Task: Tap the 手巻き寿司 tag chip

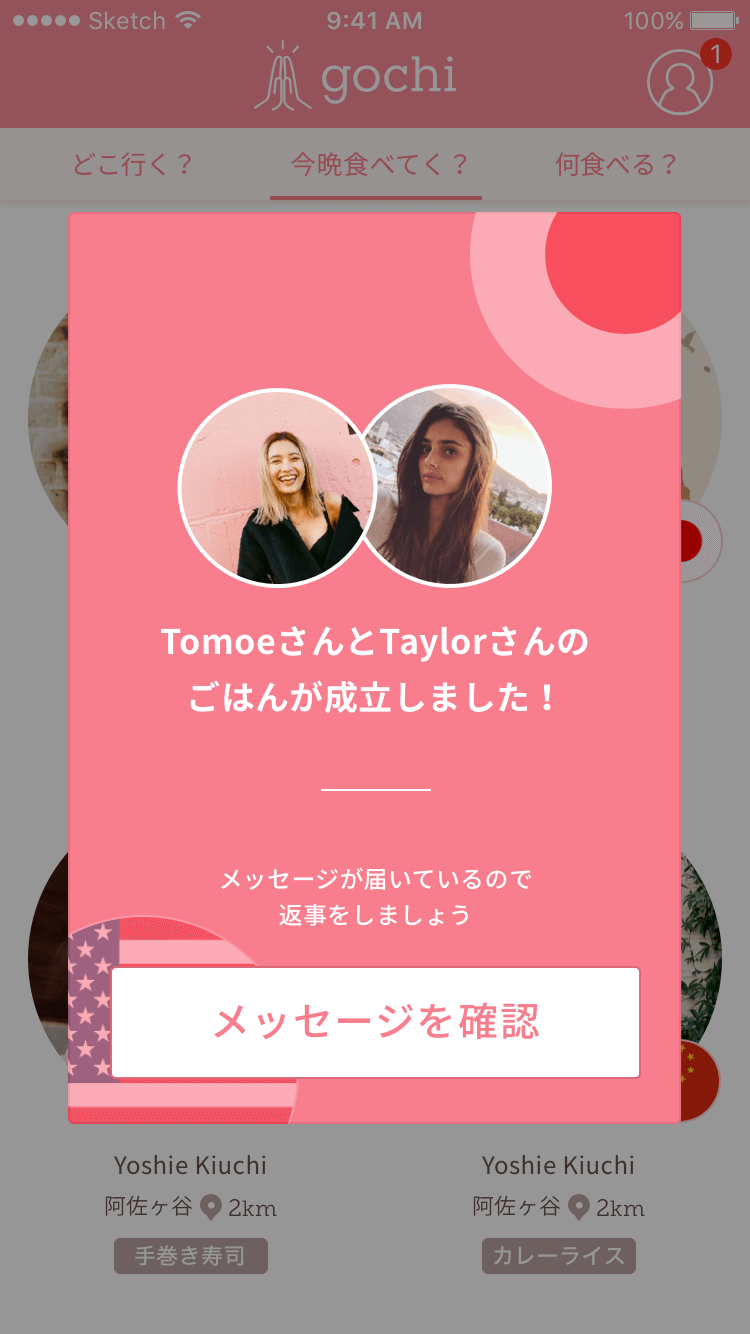Action: 190,1256
